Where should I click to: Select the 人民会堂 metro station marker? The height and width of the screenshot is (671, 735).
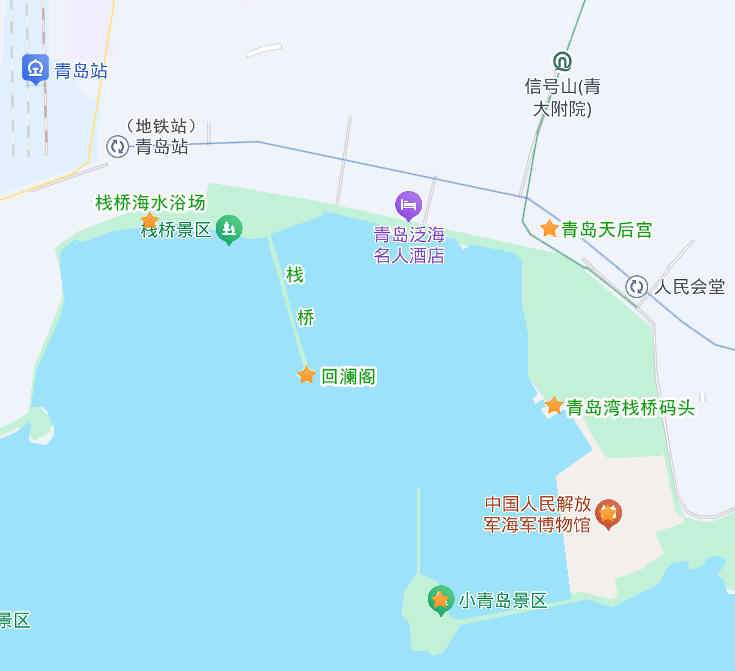637,287
